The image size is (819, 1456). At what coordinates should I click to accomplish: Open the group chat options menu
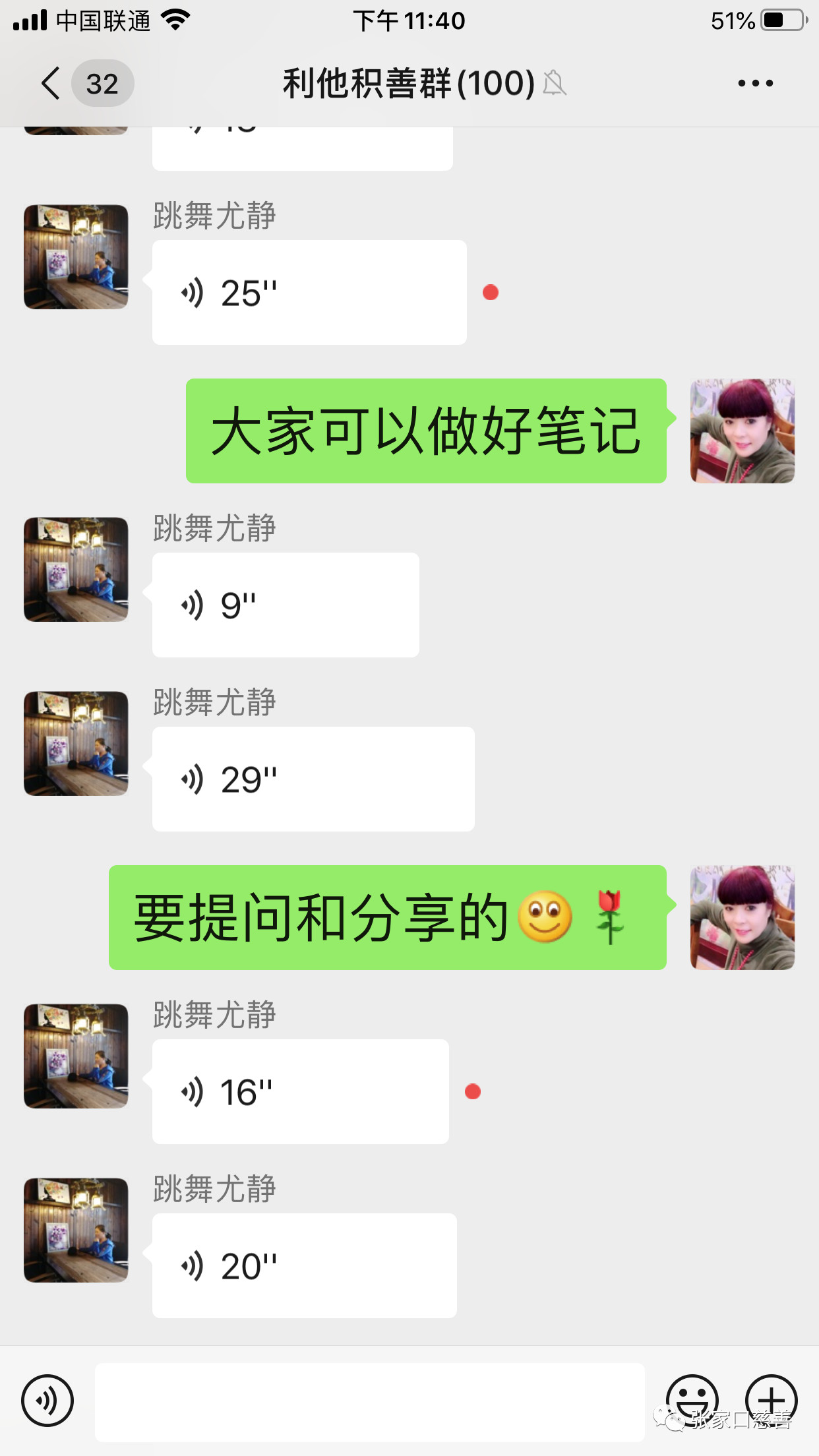pyautogui.click(x=755, y=84)
